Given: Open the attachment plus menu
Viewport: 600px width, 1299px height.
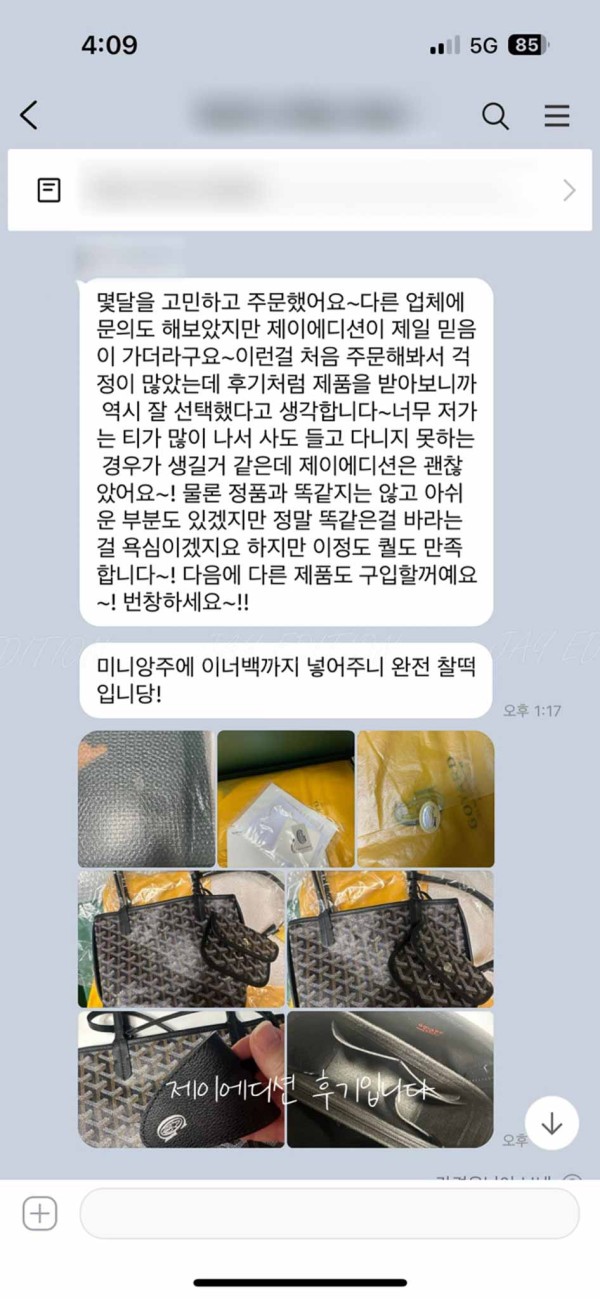Looking at the screenshot, I should pos(40,1214).
